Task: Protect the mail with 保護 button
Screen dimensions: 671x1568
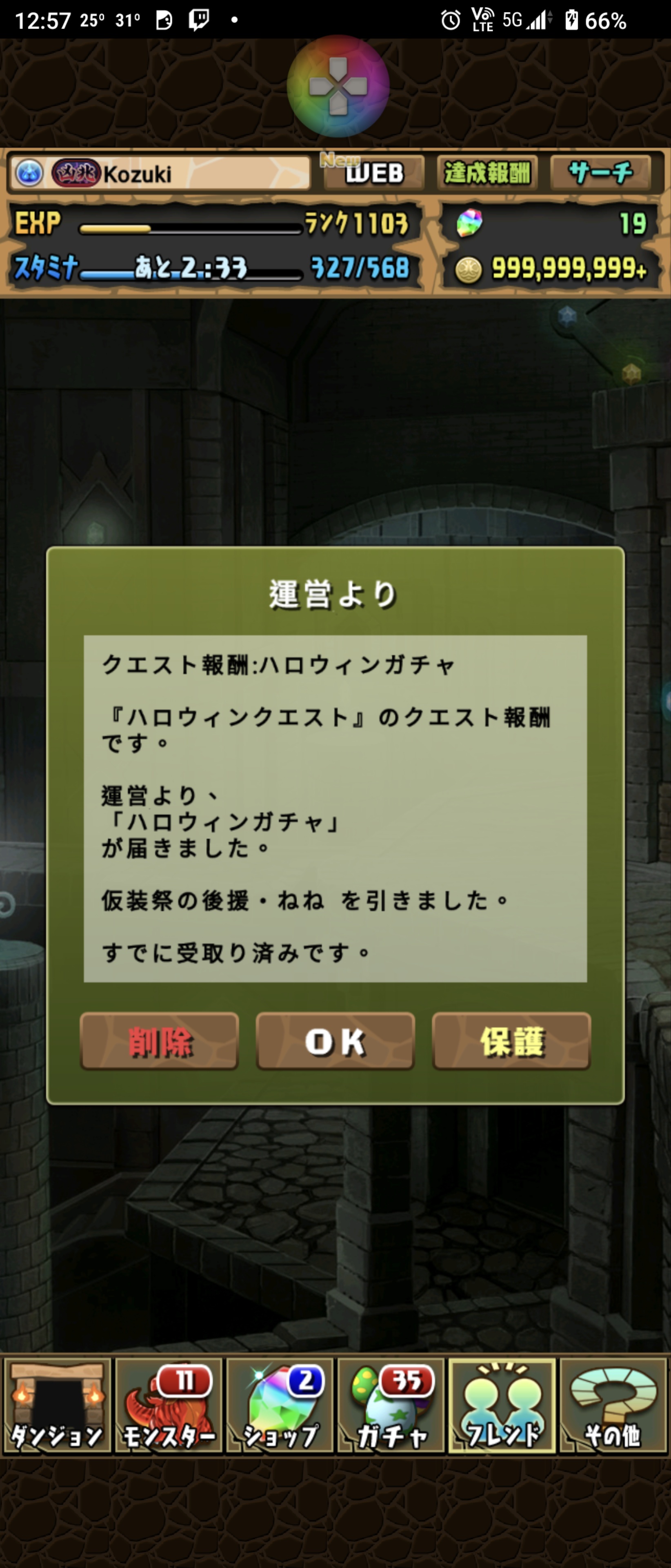Action: coord(511,1041)
